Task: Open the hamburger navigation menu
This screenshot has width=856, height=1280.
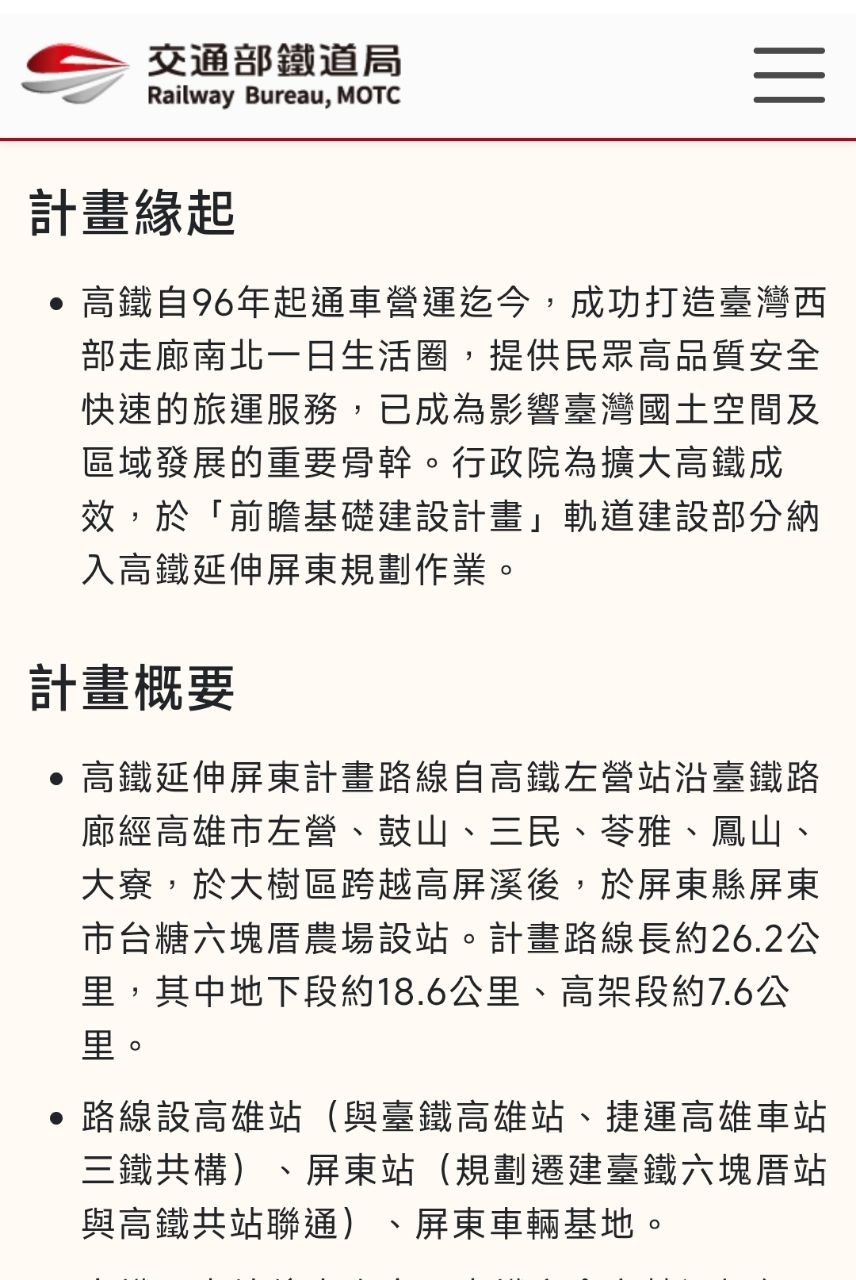Action: [x=789, y=75]
